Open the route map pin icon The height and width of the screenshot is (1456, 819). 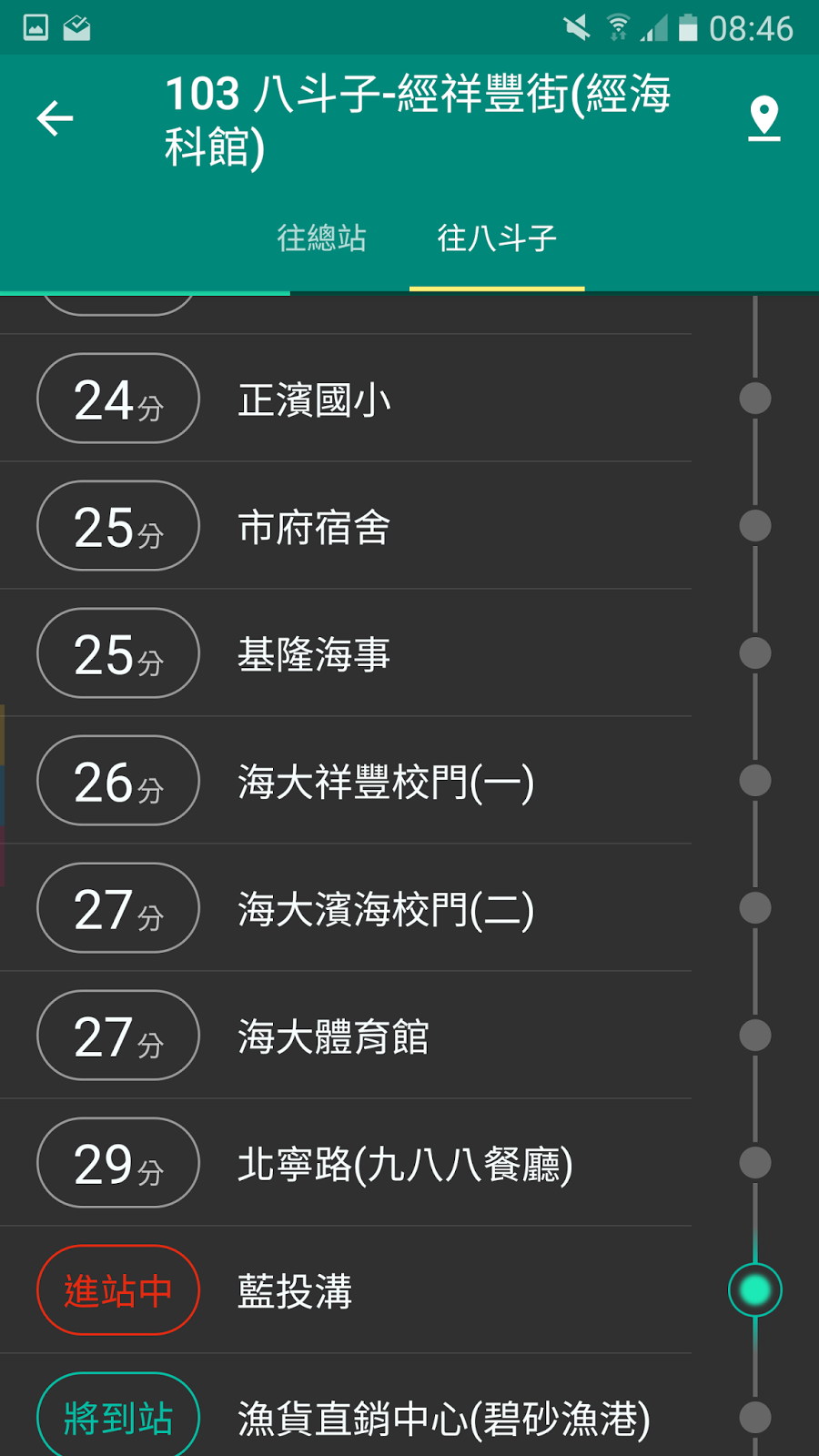point(764,118)
